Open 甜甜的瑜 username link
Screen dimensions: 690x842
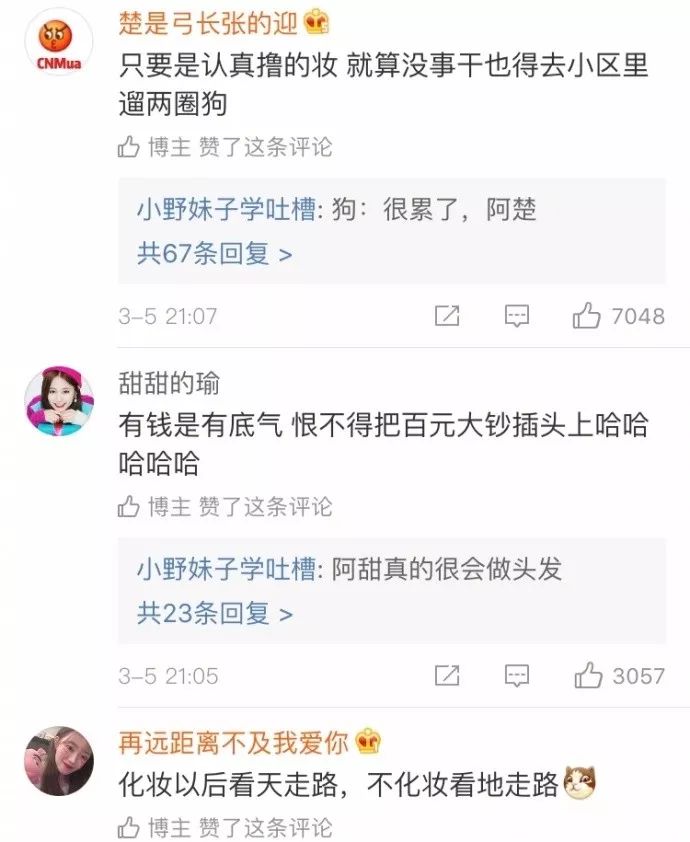pyautogui.click(x=168, y=383)
